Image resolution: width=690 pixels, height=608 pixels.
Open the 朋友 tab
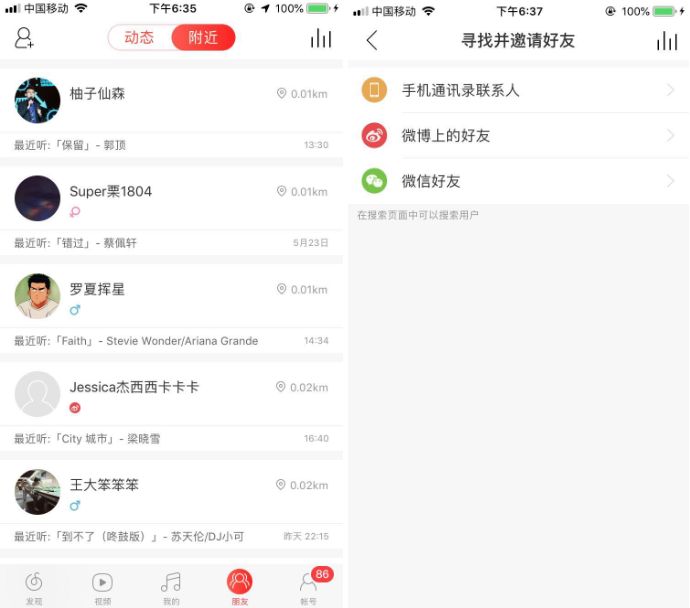tap(239, 587)
